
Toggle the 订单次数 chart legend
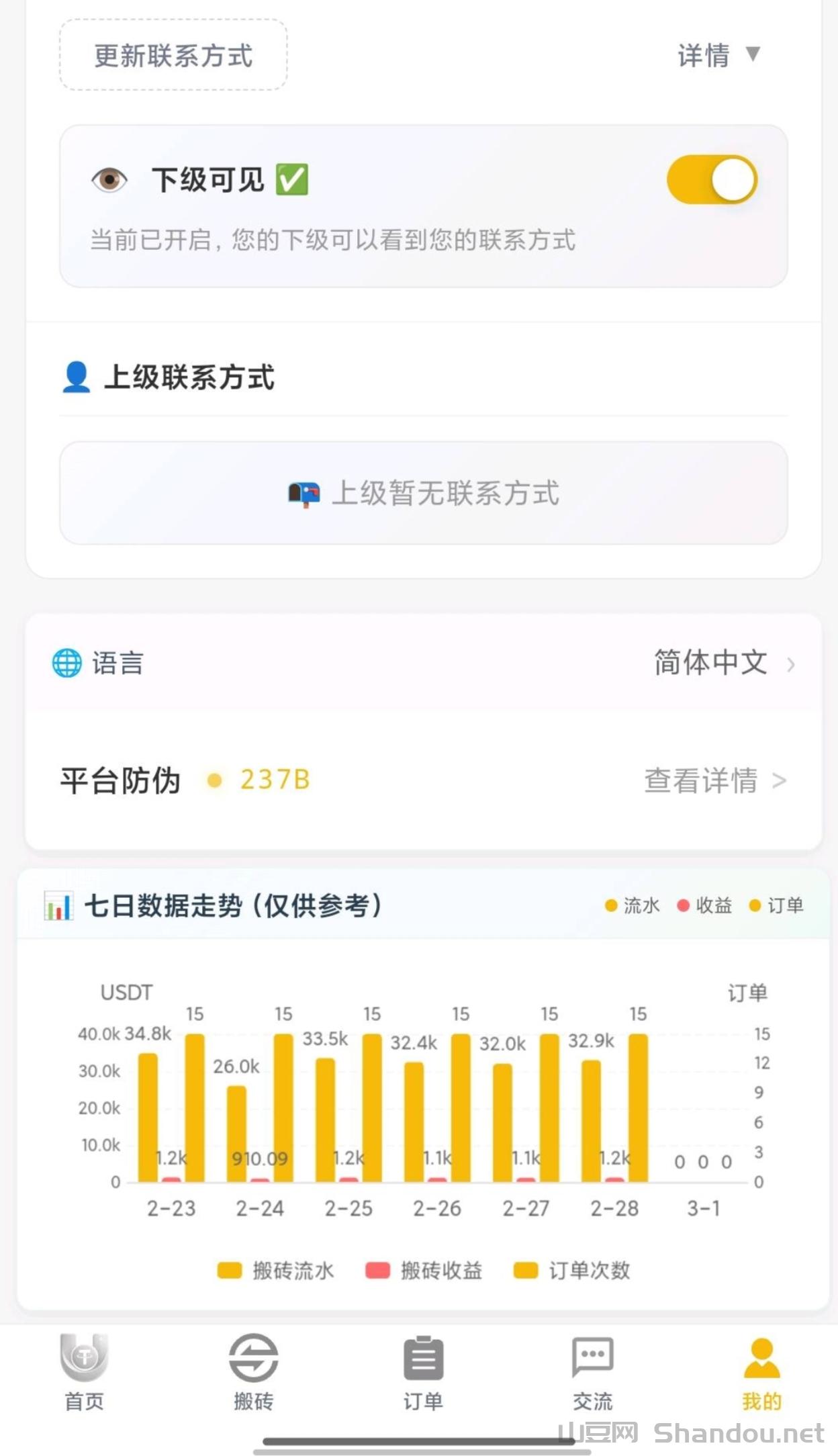tap(572, 1271)
